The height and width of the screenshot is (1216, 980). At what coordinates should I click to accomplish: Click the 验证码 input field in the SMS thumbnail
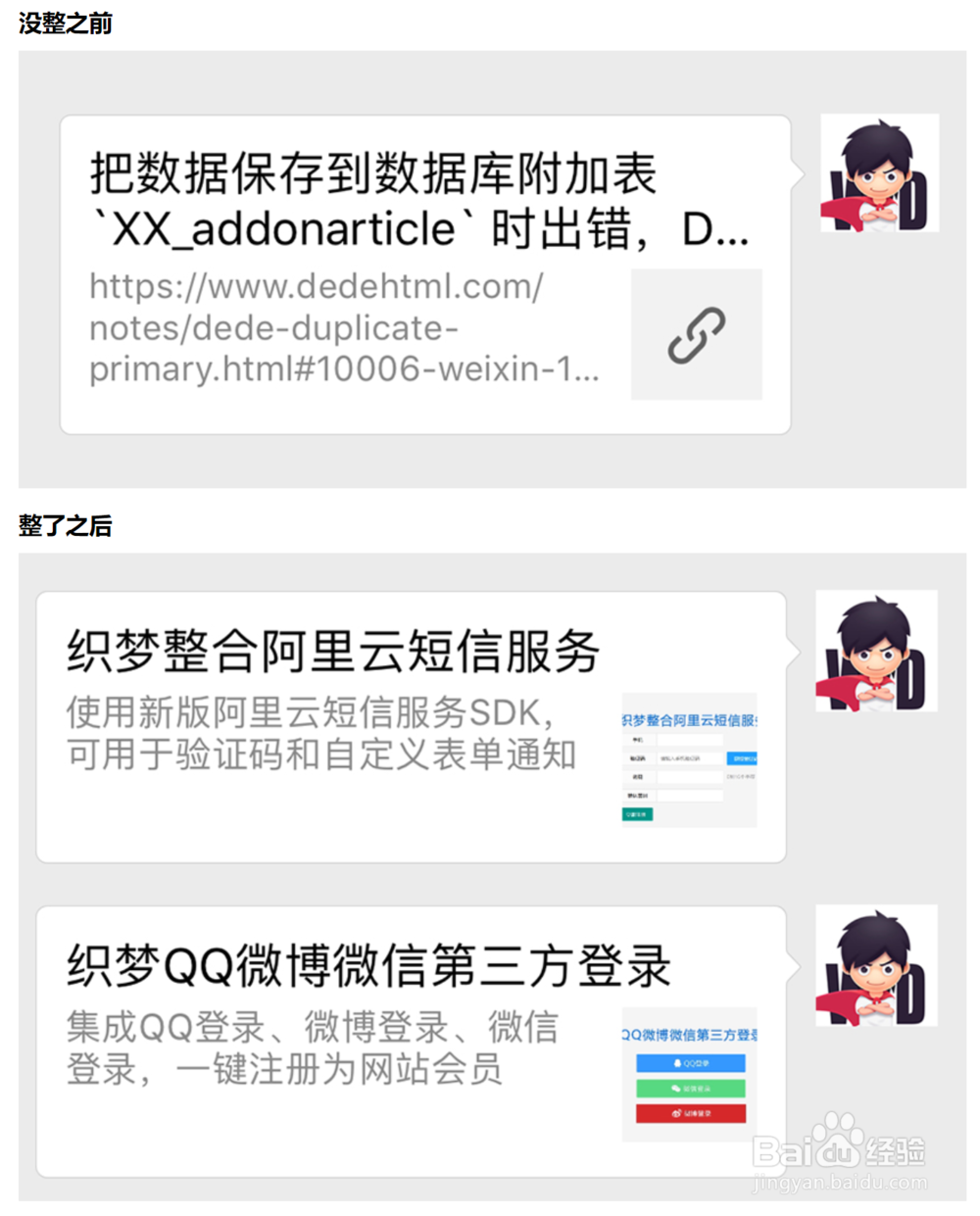click(x=689, y=758)
